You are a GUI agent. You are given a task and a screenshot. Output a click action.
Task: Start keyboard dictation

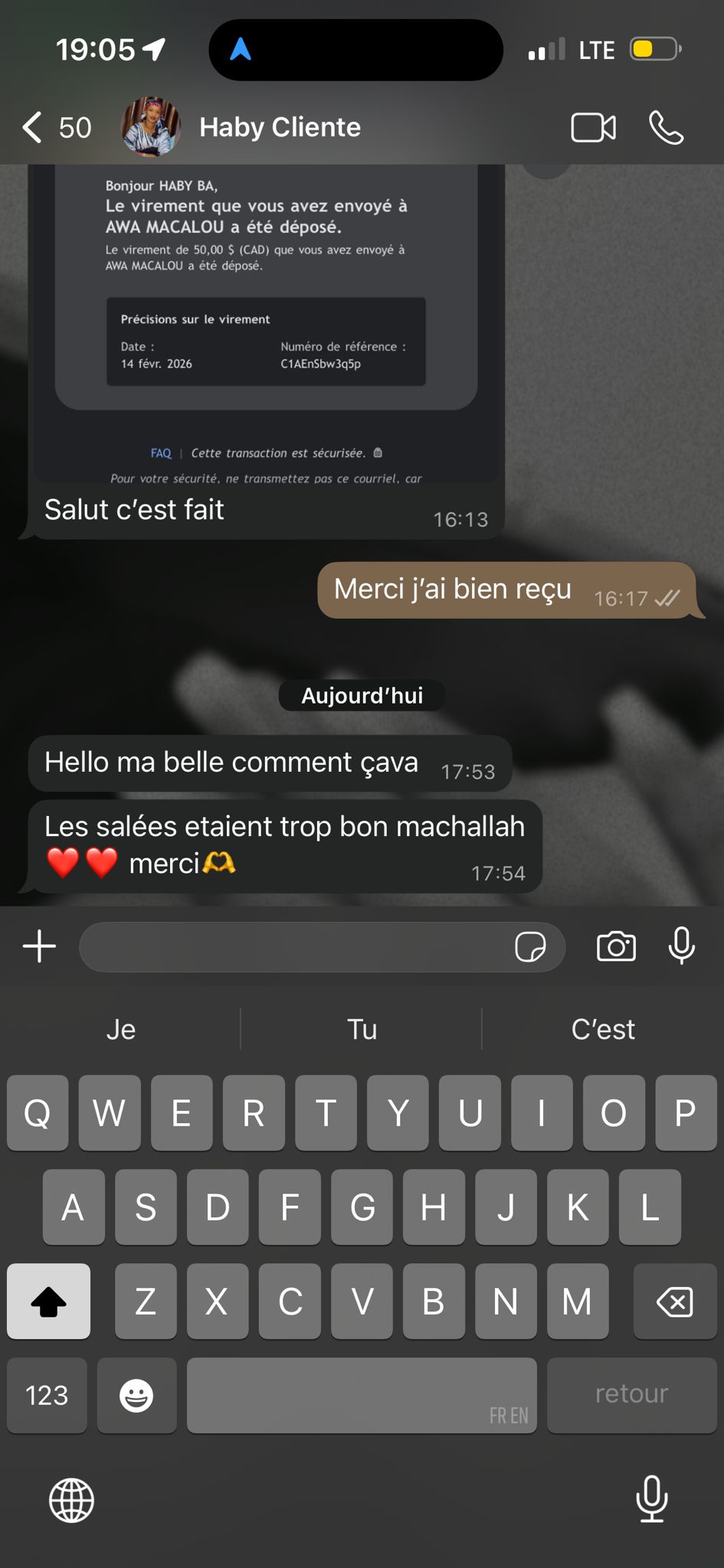point(652,1499)
